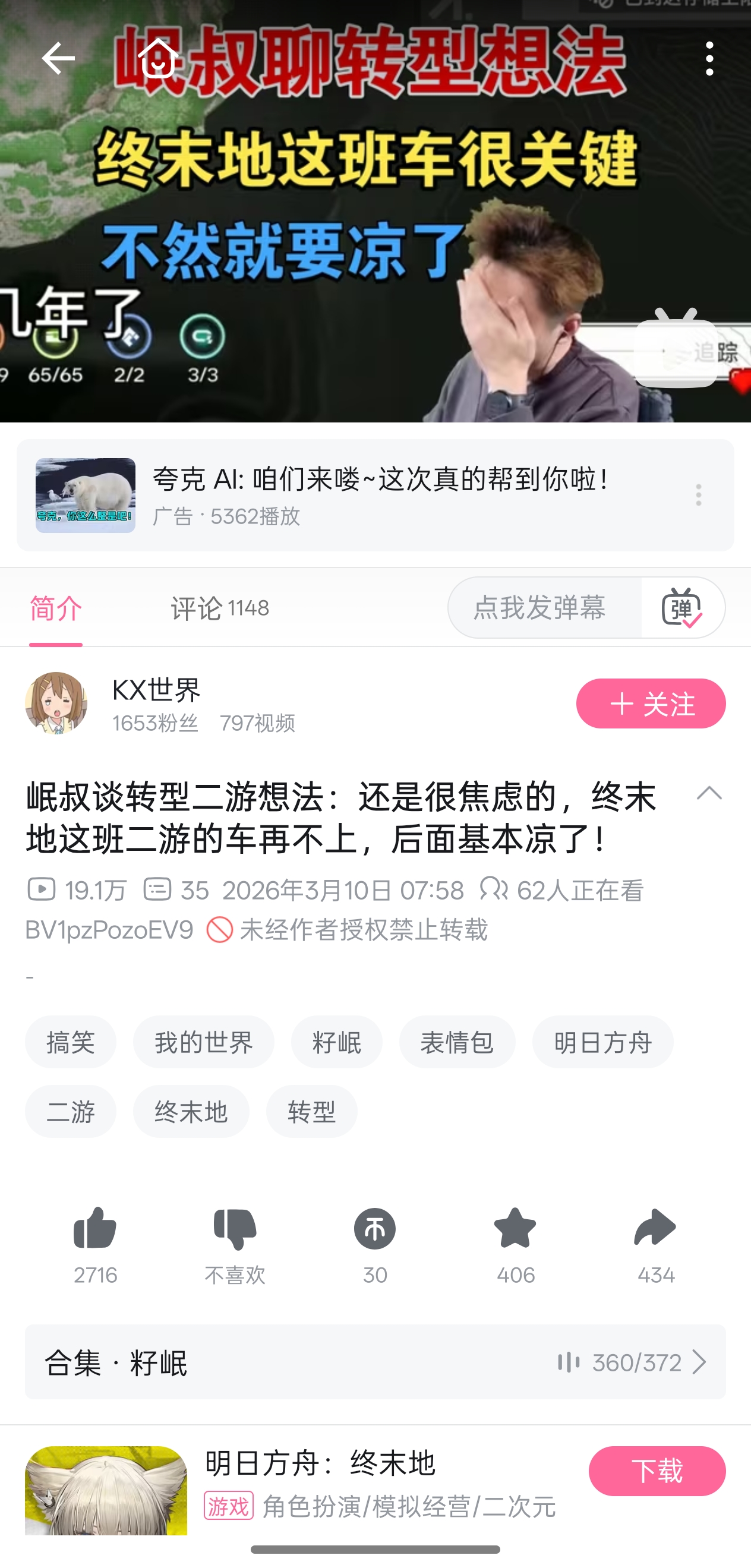Open the 明日方舟 tag
Screen dimensions: 751x1568
coord(602,1042)
